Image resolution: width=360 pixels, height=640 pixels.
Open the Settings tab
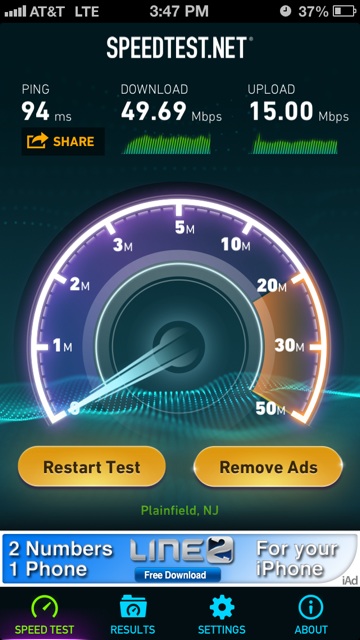222,614
